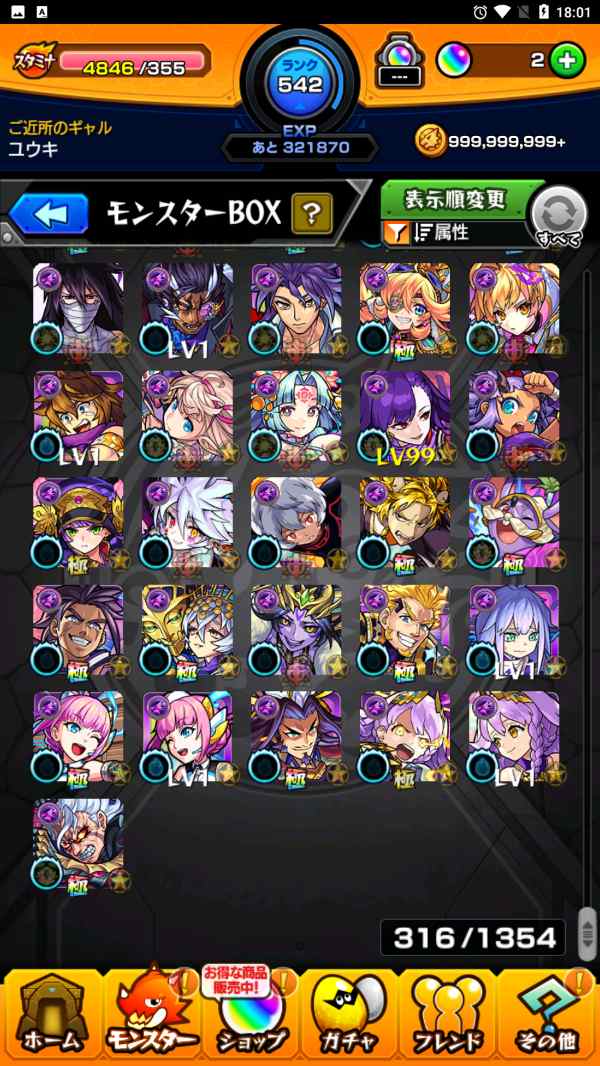Tap the すべて refresh filter button
The width and height of the screenshot is (600, 1066).
click(558, 215)
